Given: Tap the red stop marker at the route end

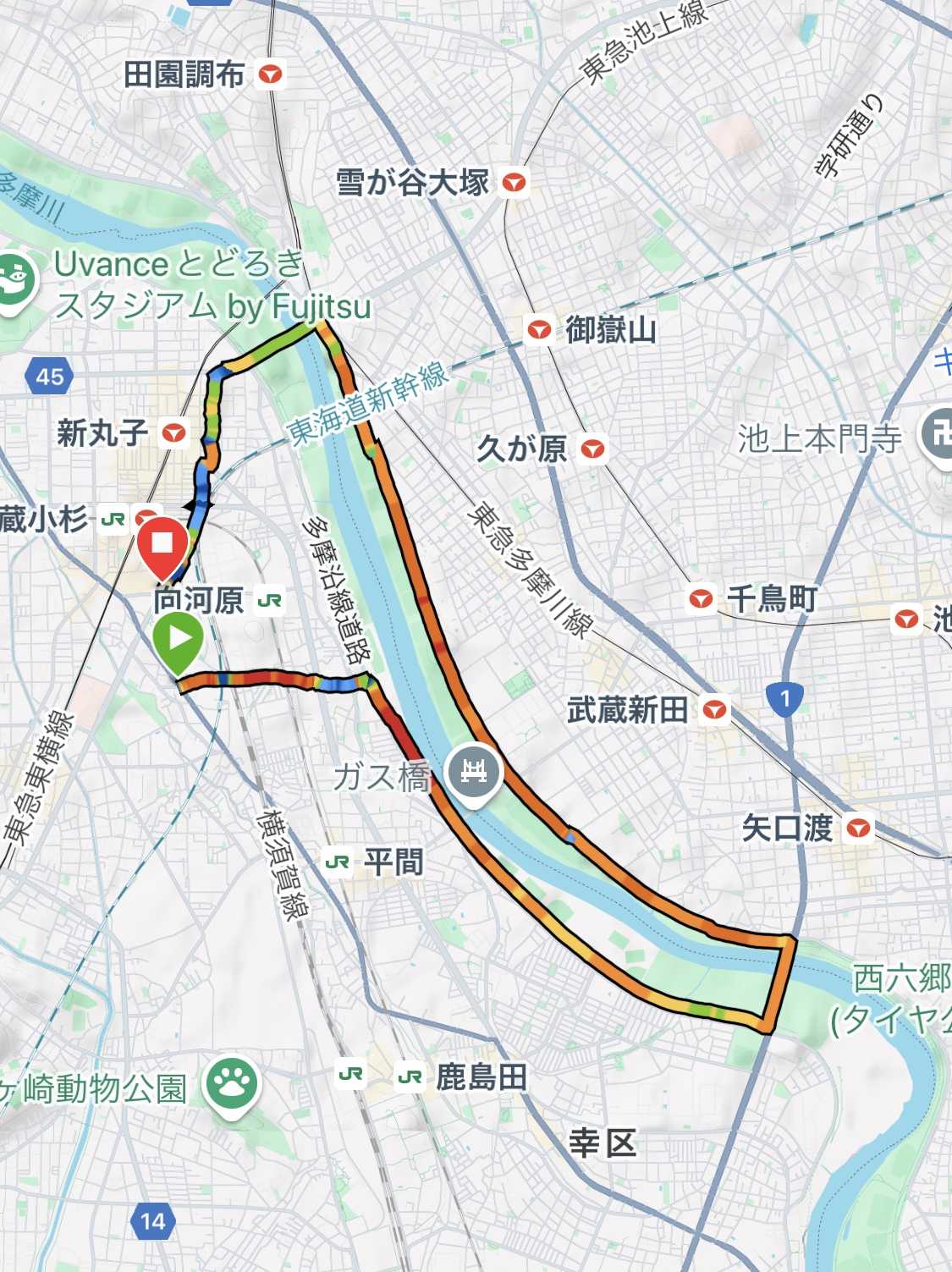Looking at the screenshot, I should [x=162, y=543].
